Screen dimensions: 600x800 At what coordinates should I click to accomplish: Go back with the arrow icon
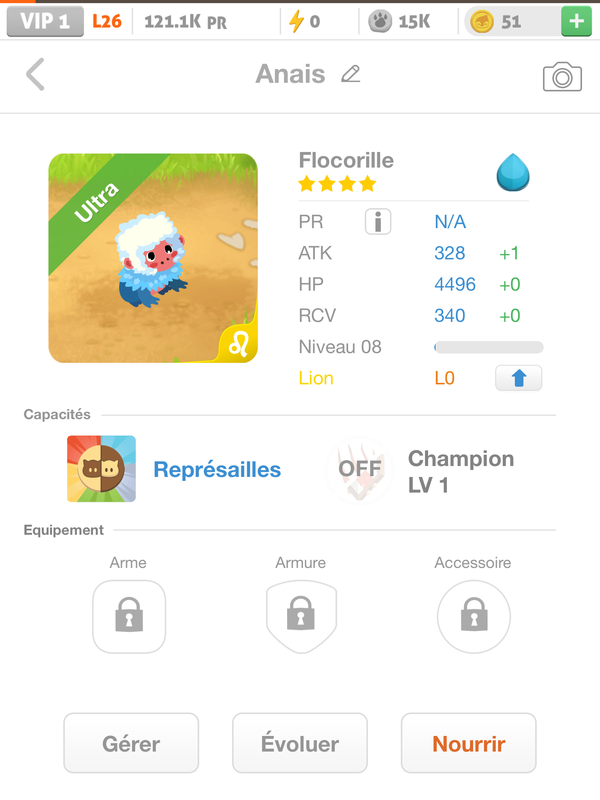tap(35, 74)
